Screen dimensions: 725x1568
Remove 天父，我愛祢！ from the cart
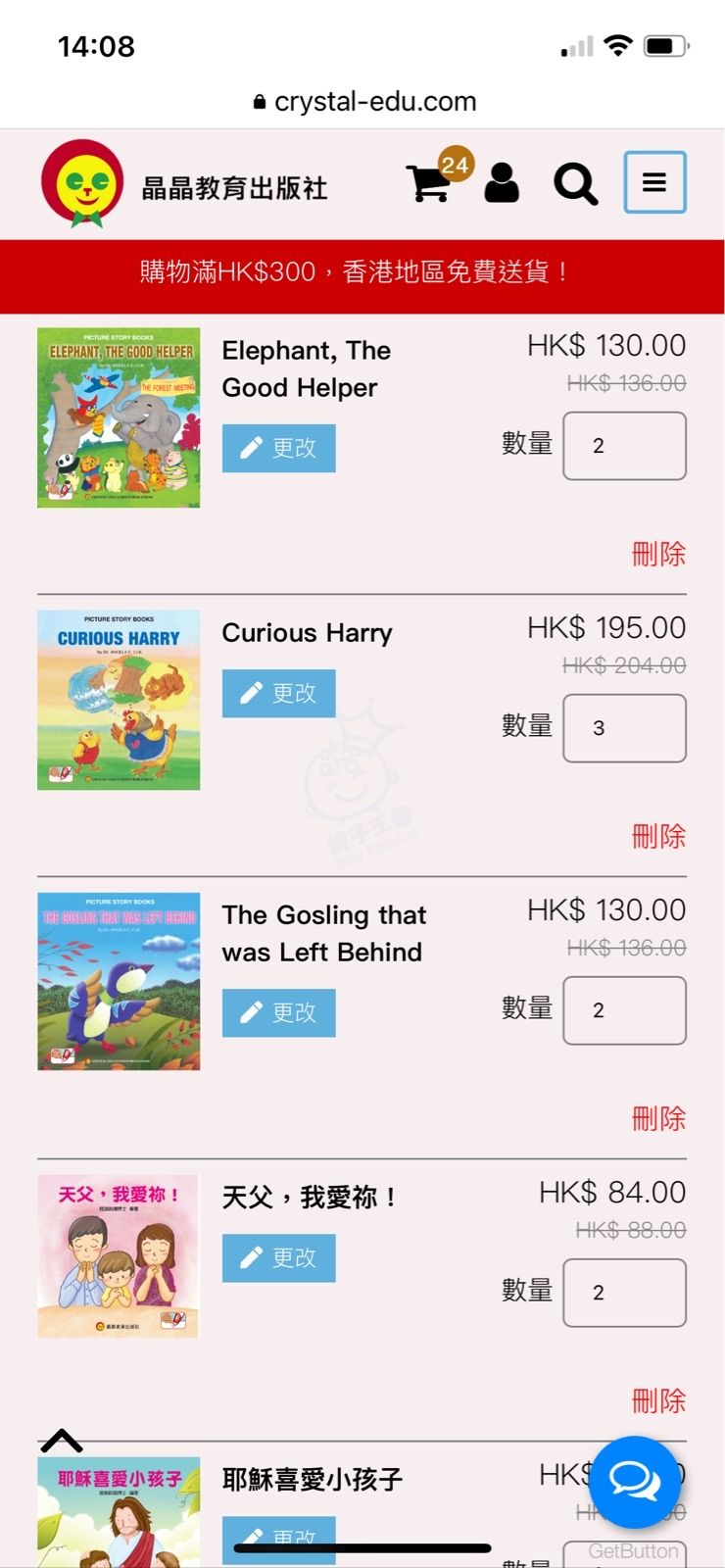658,1401
